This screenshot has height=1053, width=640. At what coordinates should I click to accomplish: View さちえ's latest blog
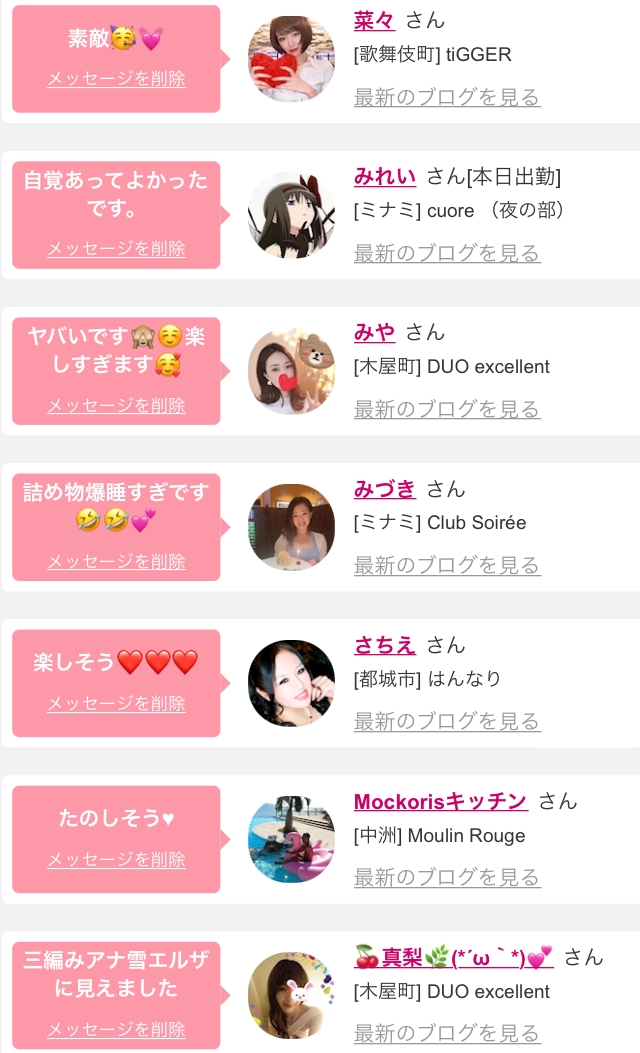click(447, 721)
